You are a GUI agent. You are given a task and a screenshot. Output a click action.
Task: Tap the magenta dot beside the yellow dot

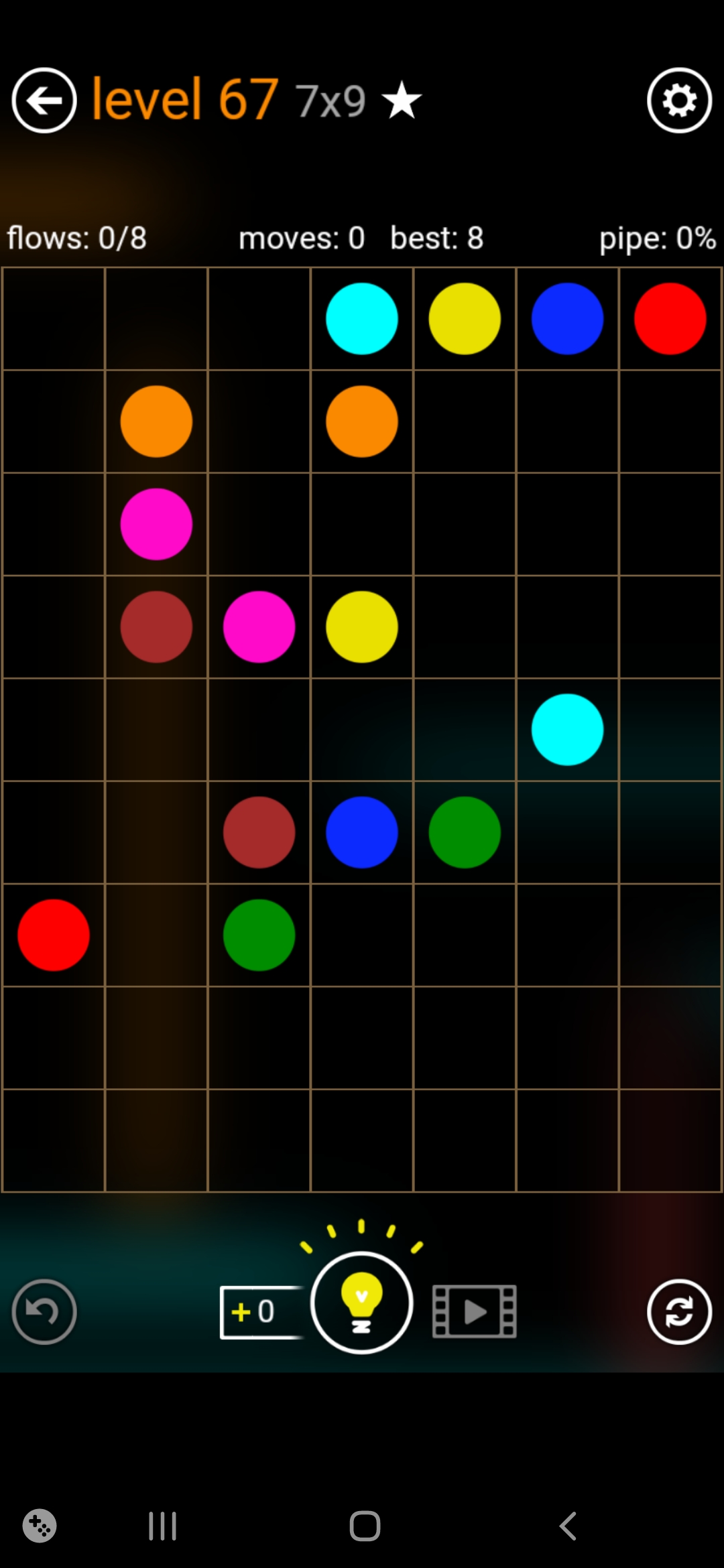click(259, 627)
